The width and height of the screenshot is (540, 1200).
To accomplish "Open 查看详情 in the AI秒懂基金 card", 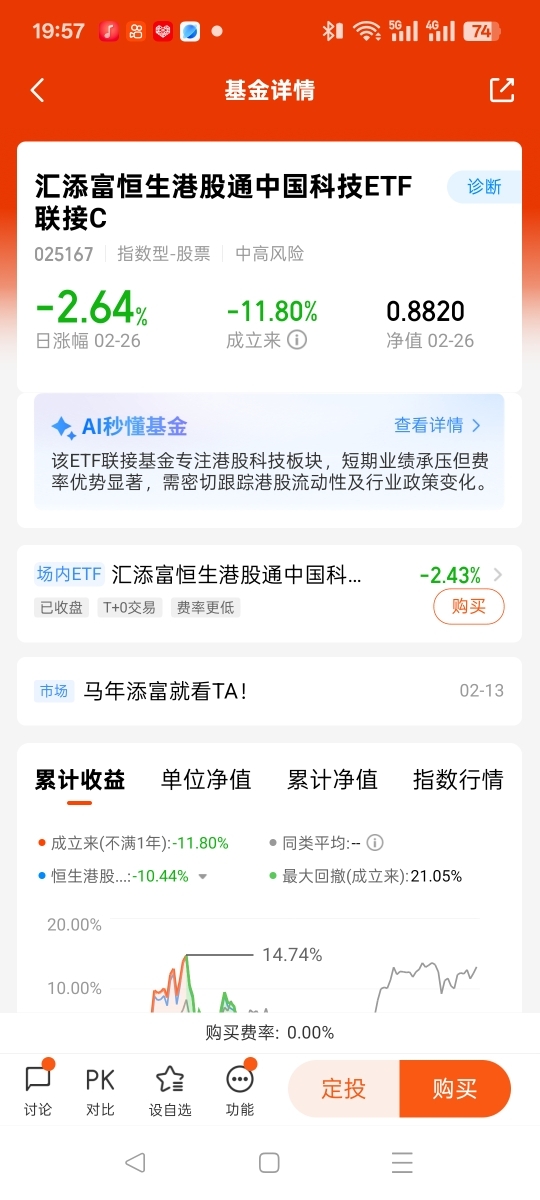I will (x=438, y=425).
